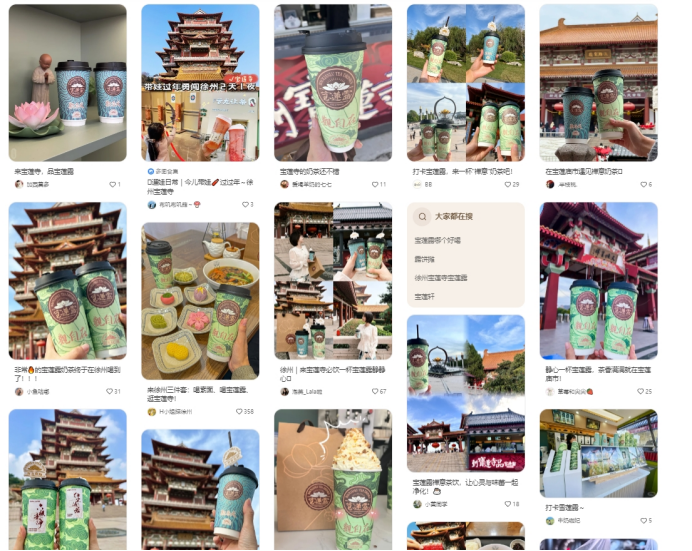
Task: Search the suggestion 宝莲露哪个好喝
Action: click(437, 240)
